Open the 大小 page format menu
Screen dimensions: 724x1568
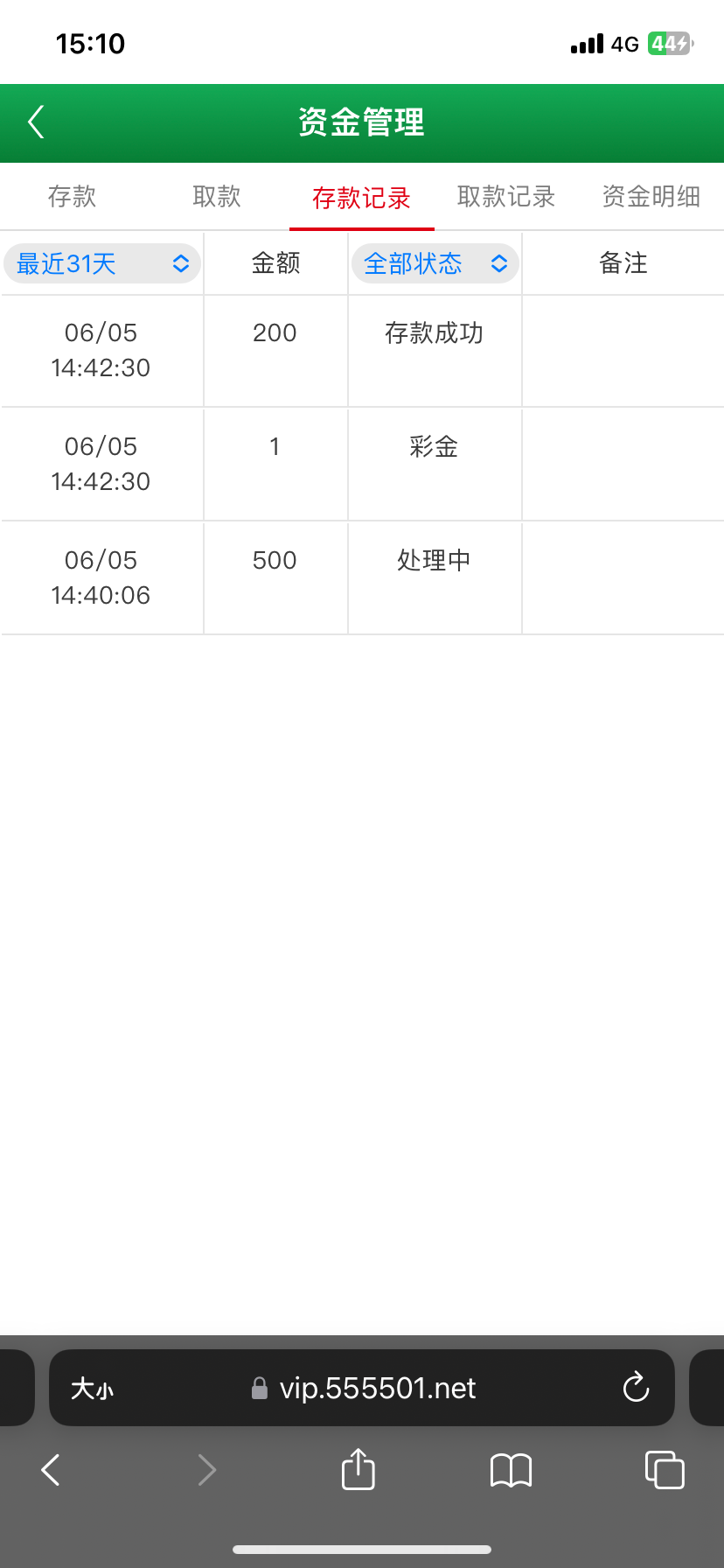92,1389
